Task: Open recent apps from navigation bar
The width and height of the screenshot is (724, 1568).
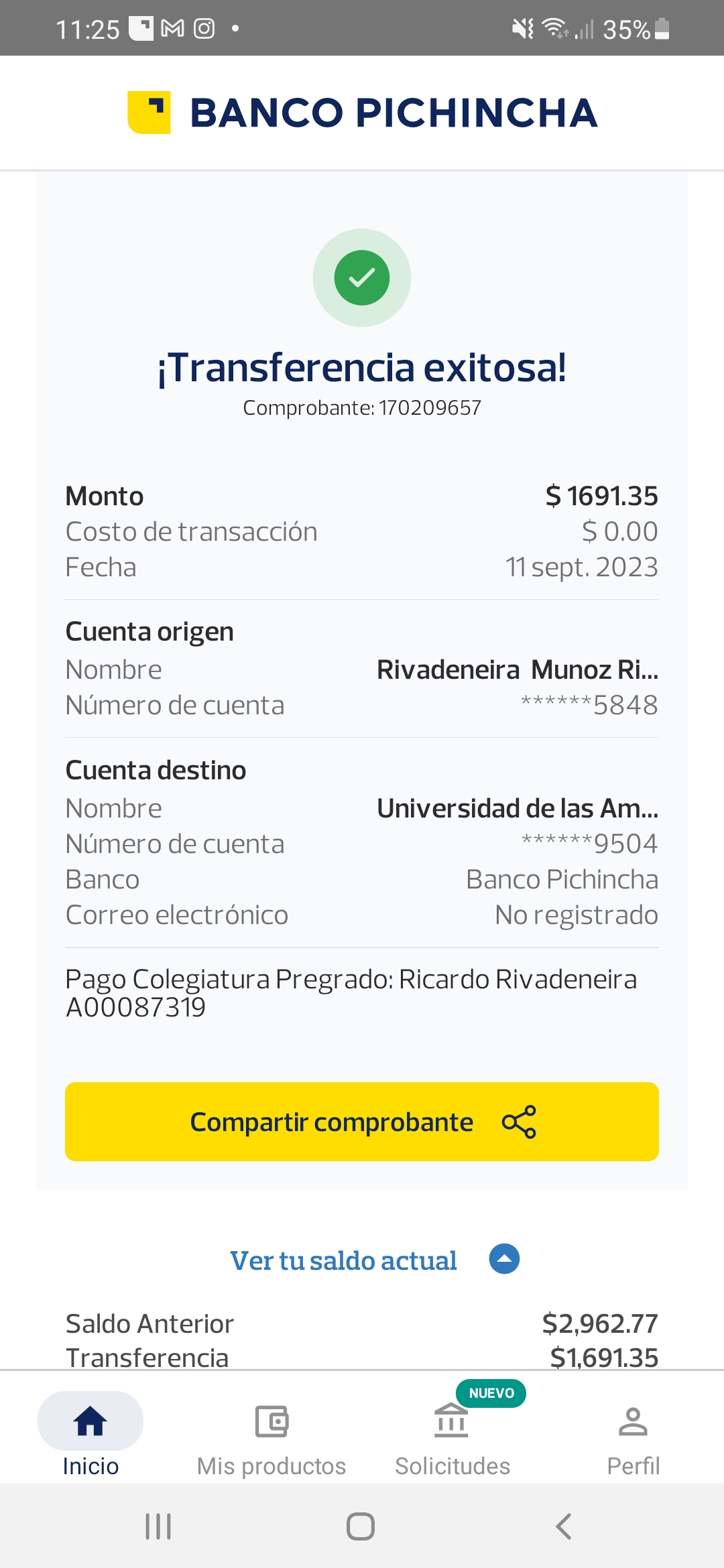Action: [158, 1526]
